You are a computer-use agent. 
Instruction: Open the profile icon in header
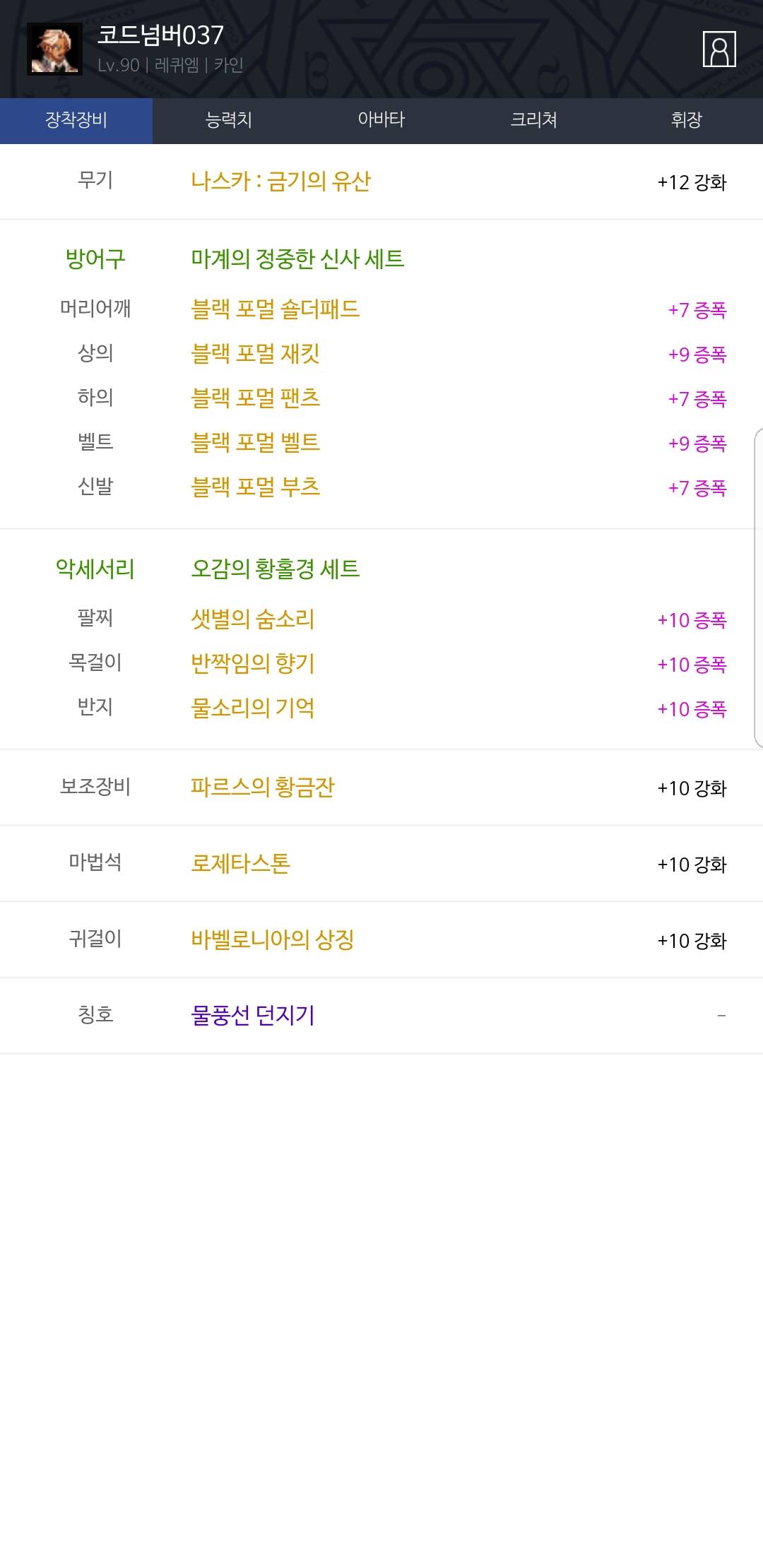click(719, 49)
